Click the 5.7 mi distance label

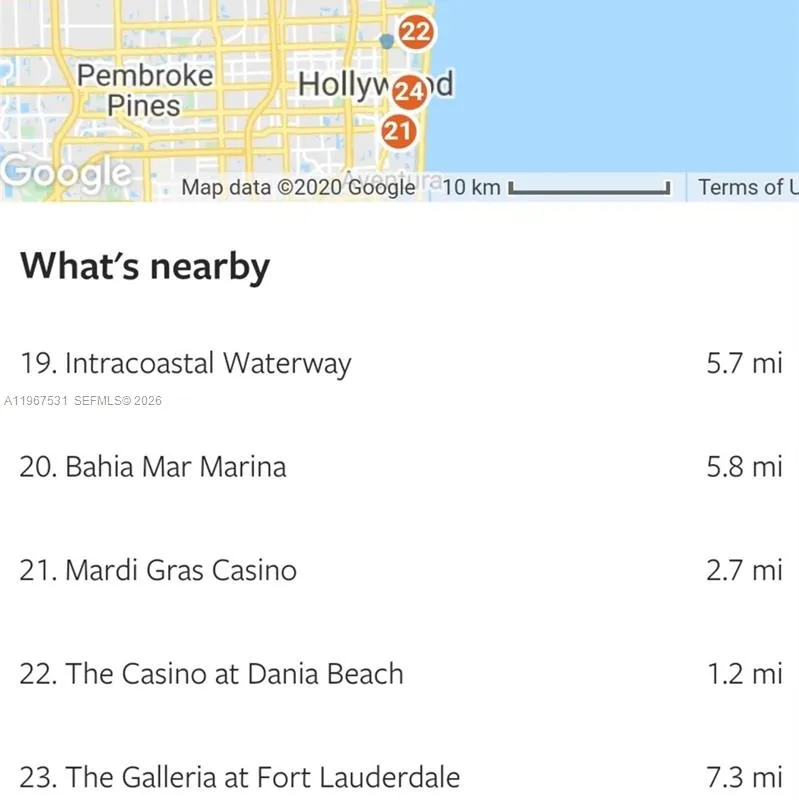(x=744, y=364)
